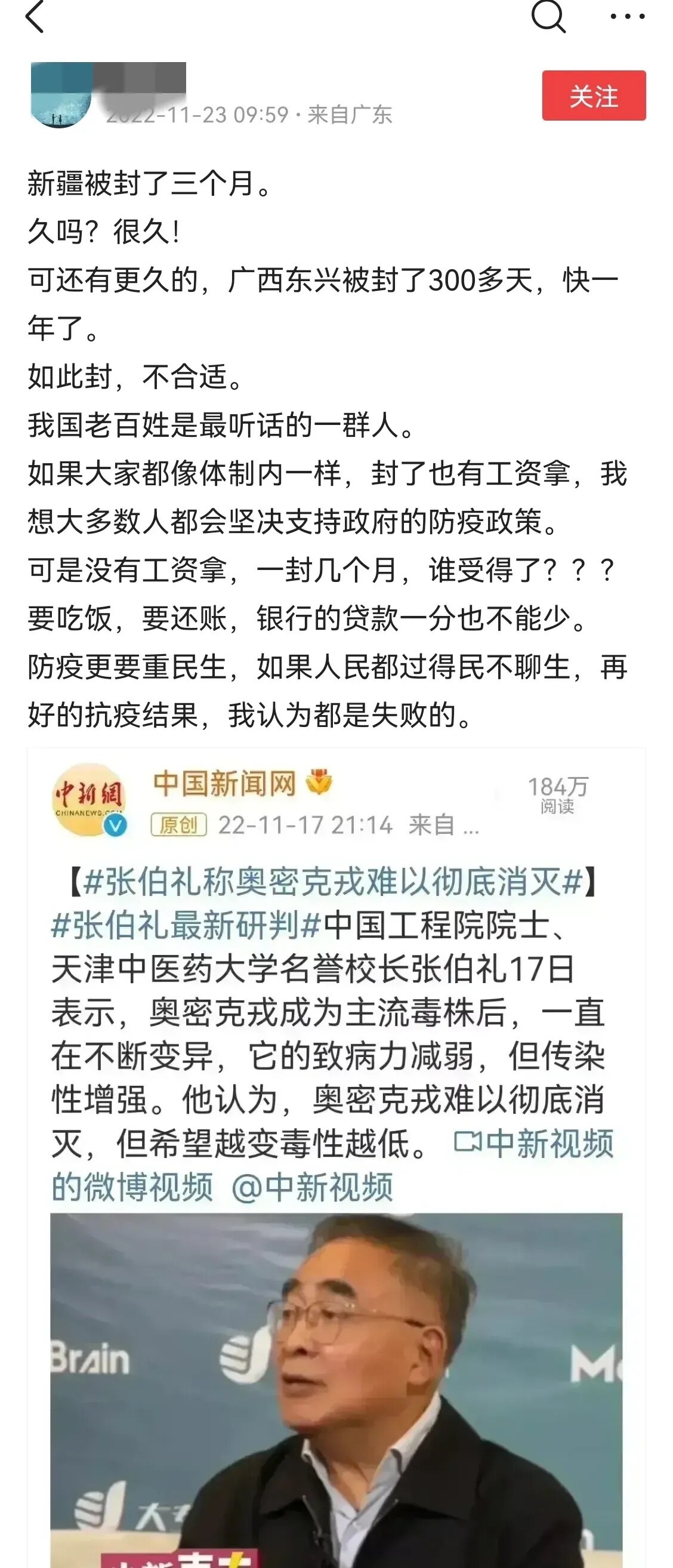This screenshot has width=673, height=1568.
Task: Open the post author's profile avatar
Action: tap(61, 96)
